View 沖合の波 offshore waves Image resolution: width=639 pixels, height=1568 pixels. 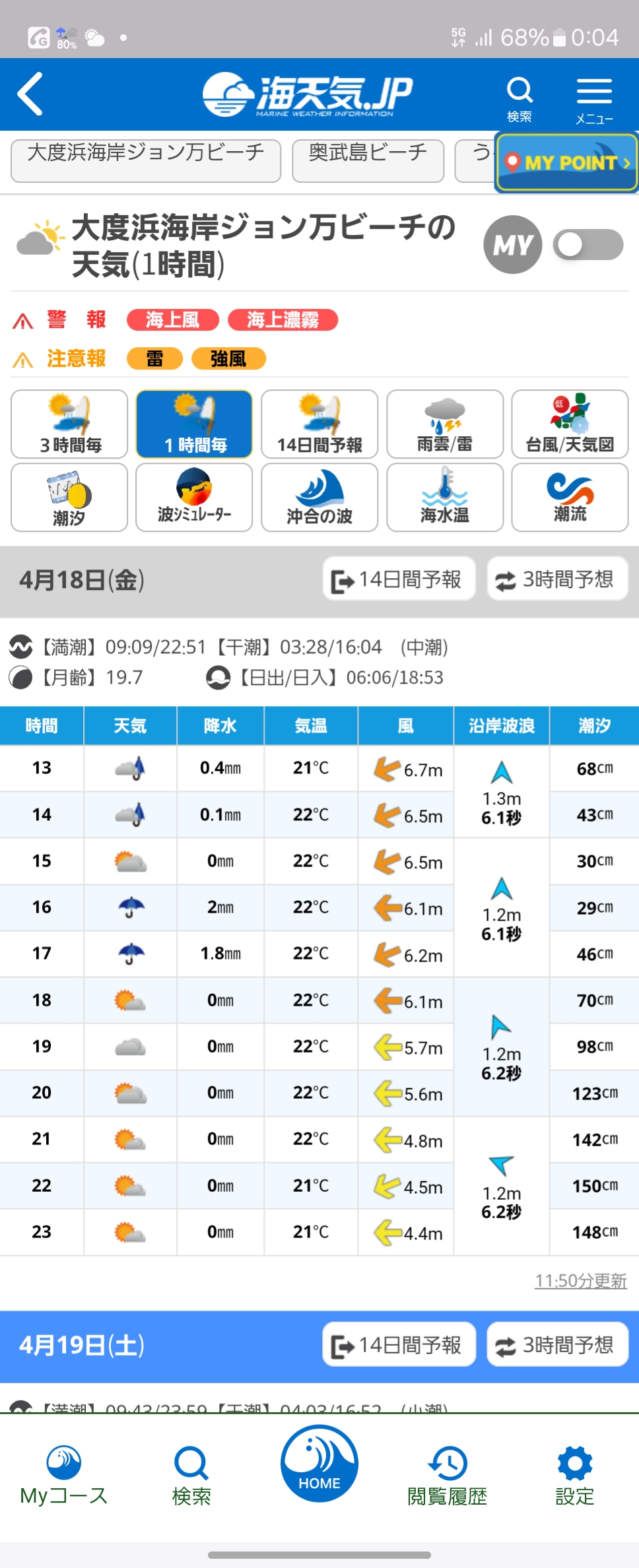tap(319, 498)
